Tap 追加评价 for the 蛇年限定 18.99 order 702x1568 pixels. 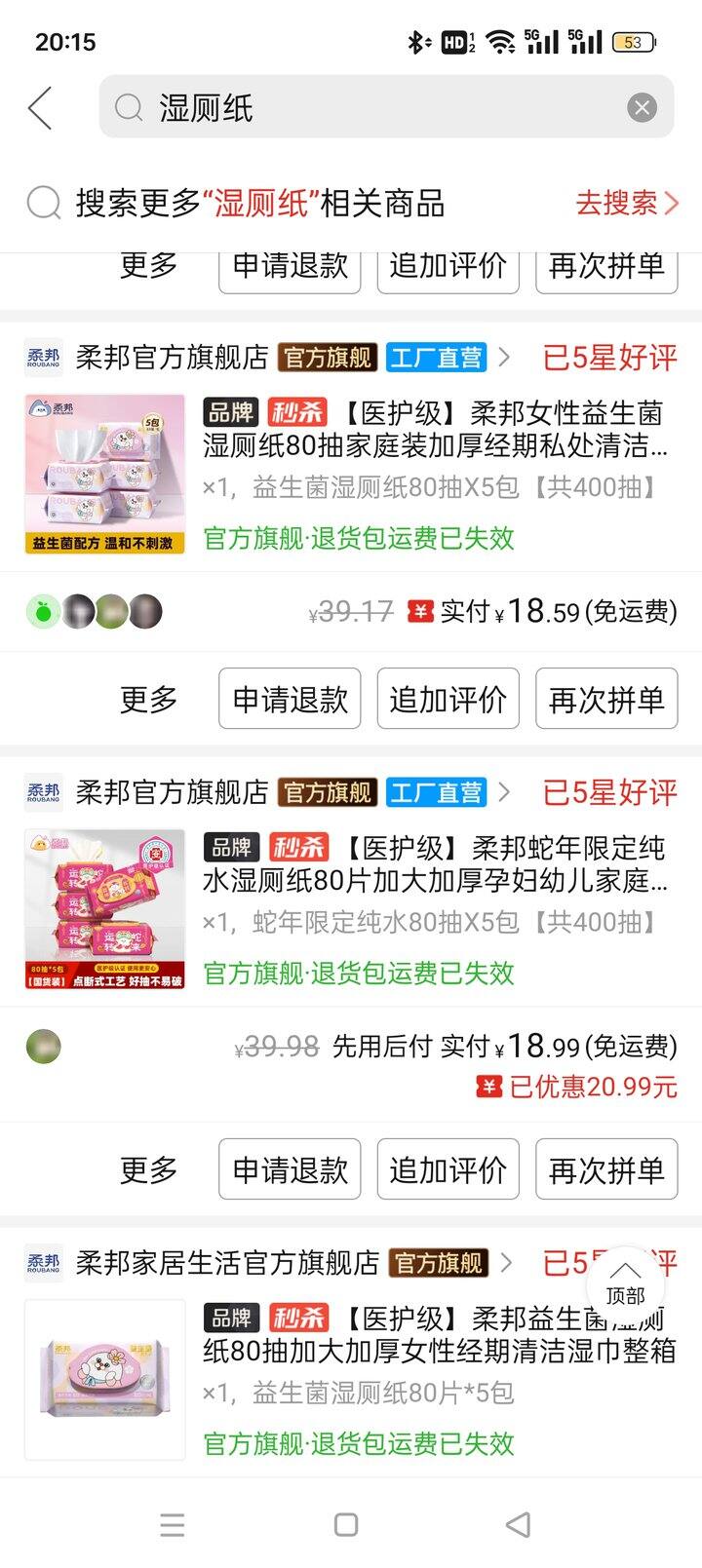[x=448, y=1169]
